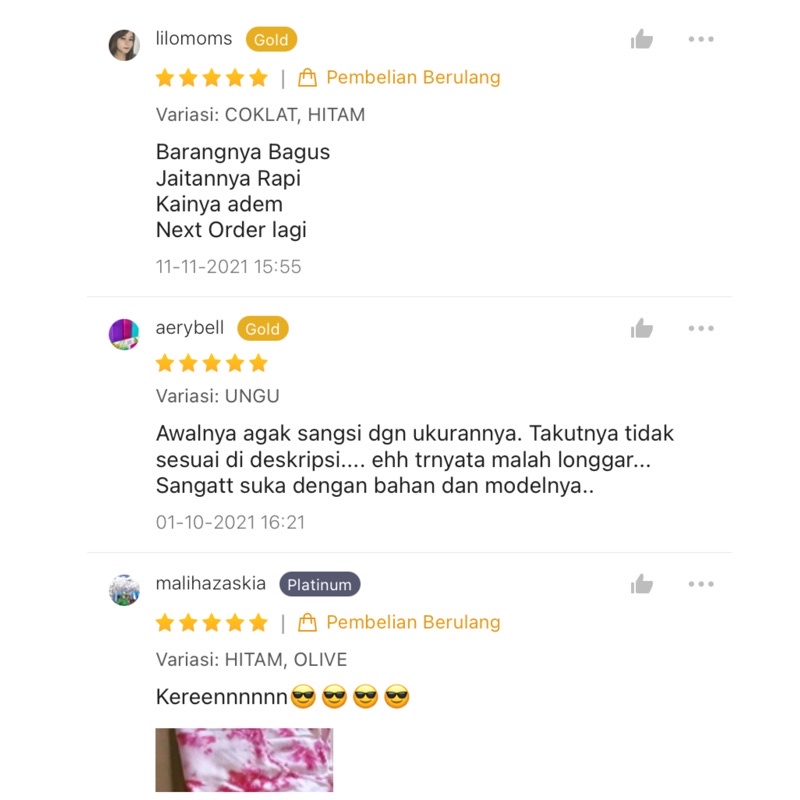Open aerybell's profile avatar
This screenshot has width=800, height=800.
[124, 334]
